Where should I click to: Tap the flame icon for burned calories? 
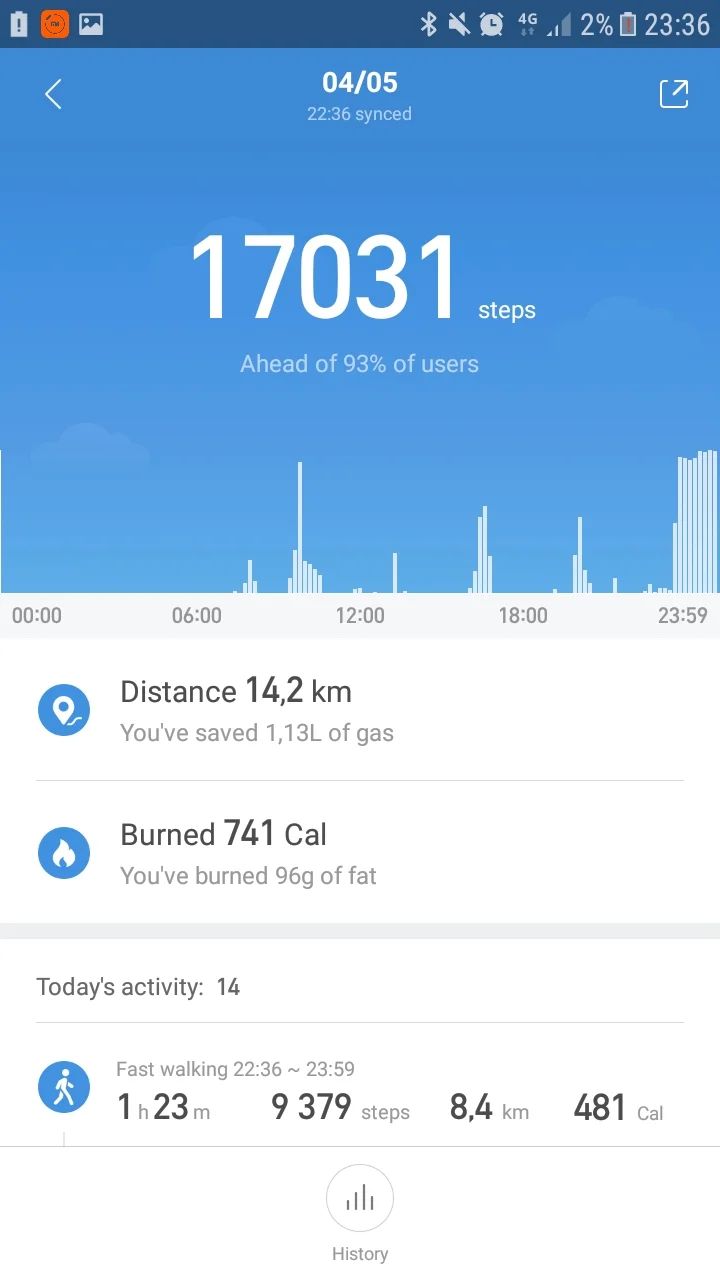[x=64, y=853]
